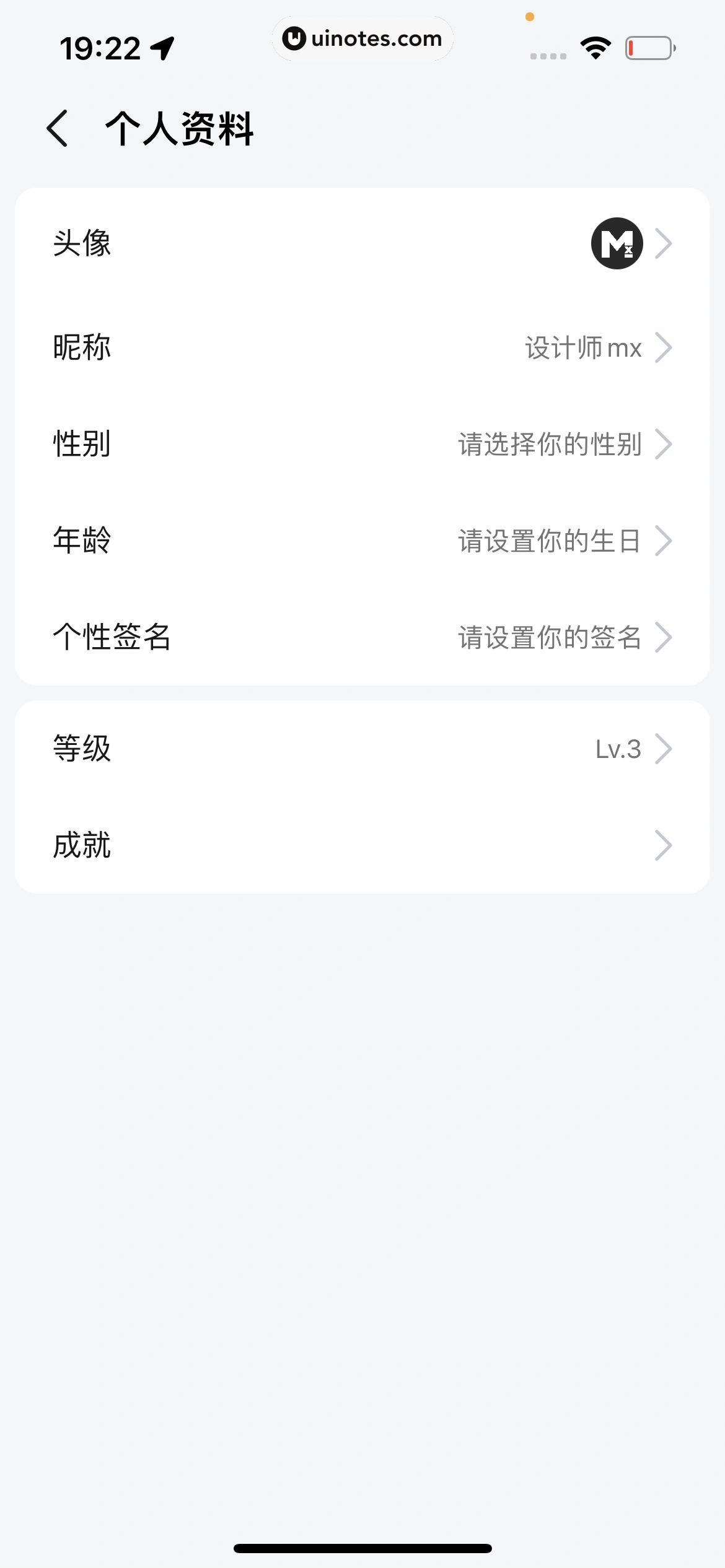725x1568 pixels.
Task: Open the 成就 achievements page
Action: coord(362,845)
